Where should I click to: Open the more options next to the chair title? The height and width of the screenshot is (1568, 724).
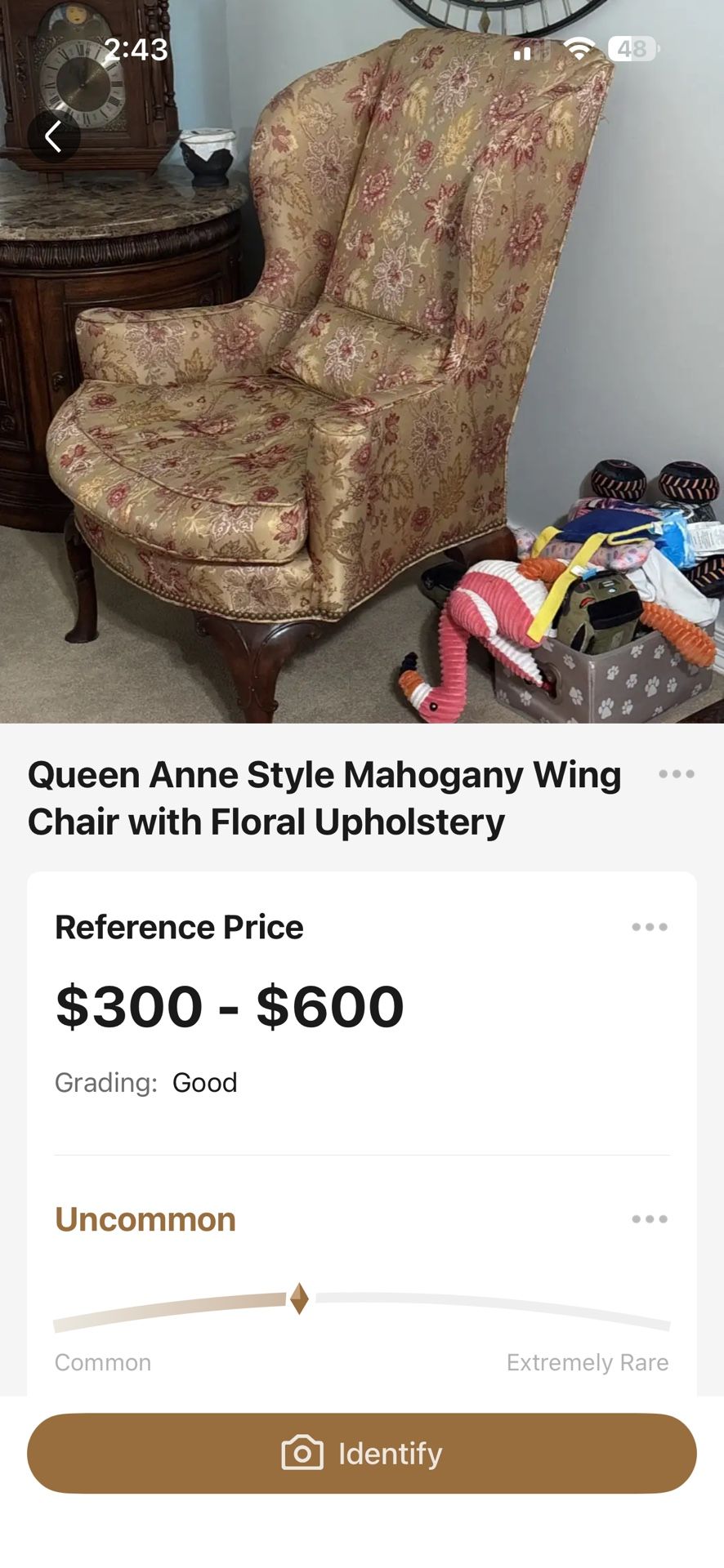pos(677,773)
